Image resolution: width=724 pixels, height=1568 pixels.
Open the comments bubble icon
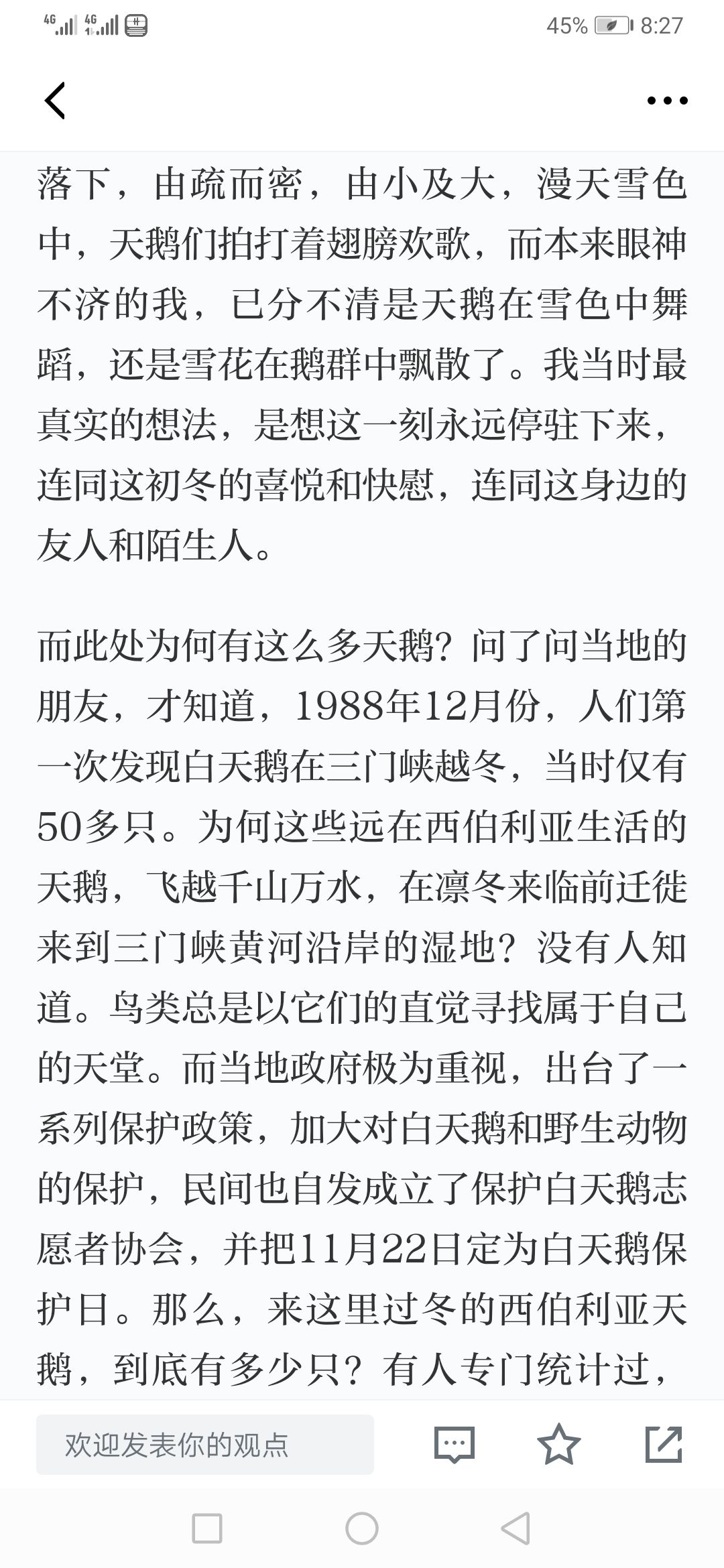[x=455, y=1445]
